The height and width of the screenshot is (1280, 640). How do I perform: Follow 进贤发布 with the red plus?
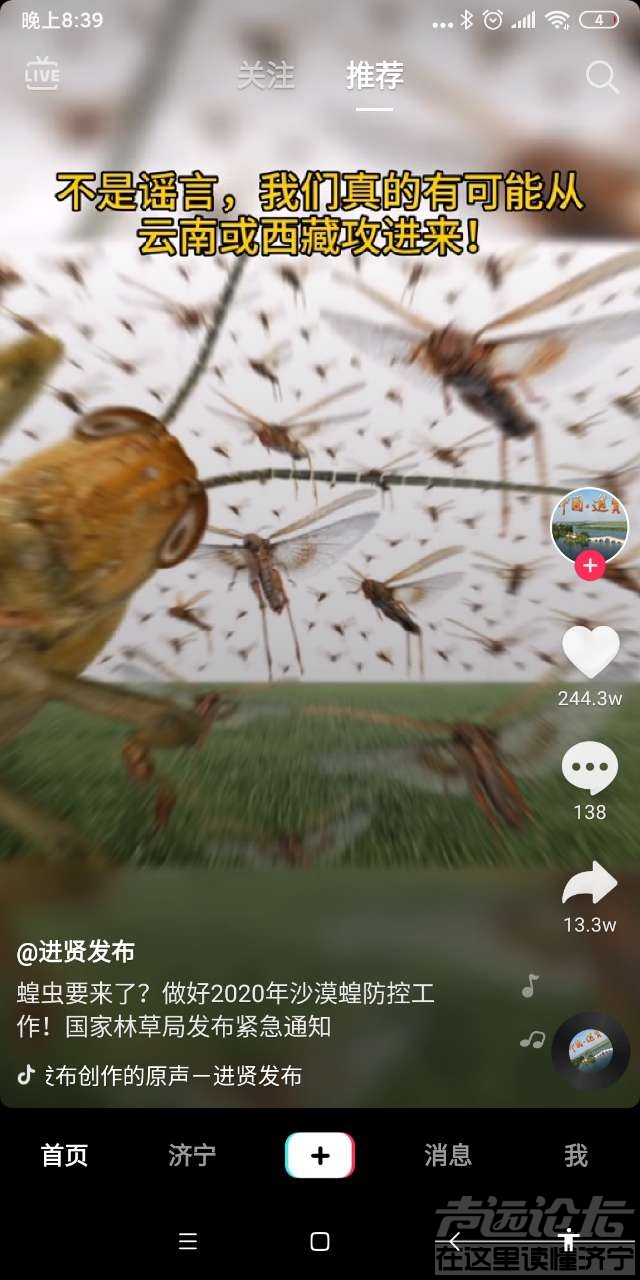590,566
